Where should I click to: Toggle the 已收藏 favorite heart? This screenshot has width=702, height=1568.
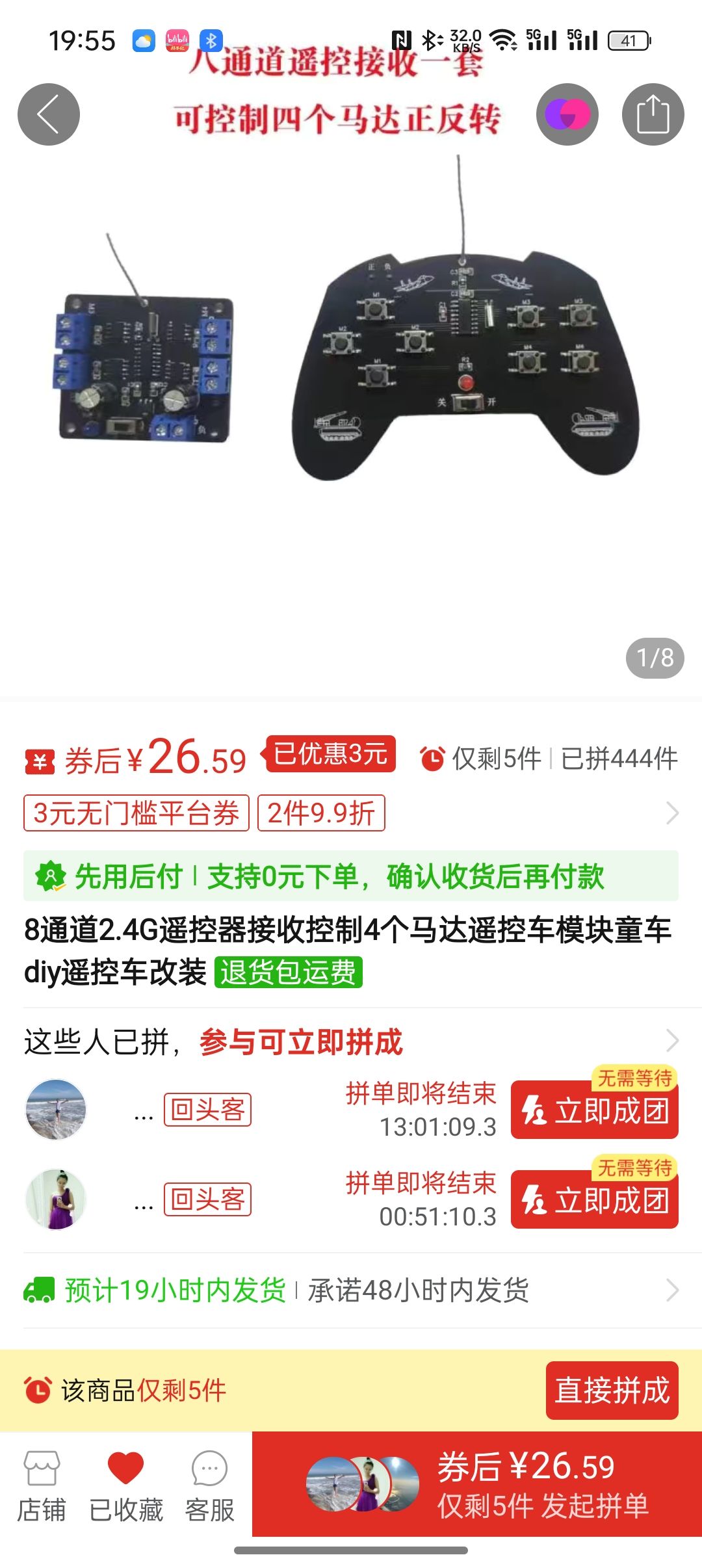pyautogui.click(x=125, y=1486)
